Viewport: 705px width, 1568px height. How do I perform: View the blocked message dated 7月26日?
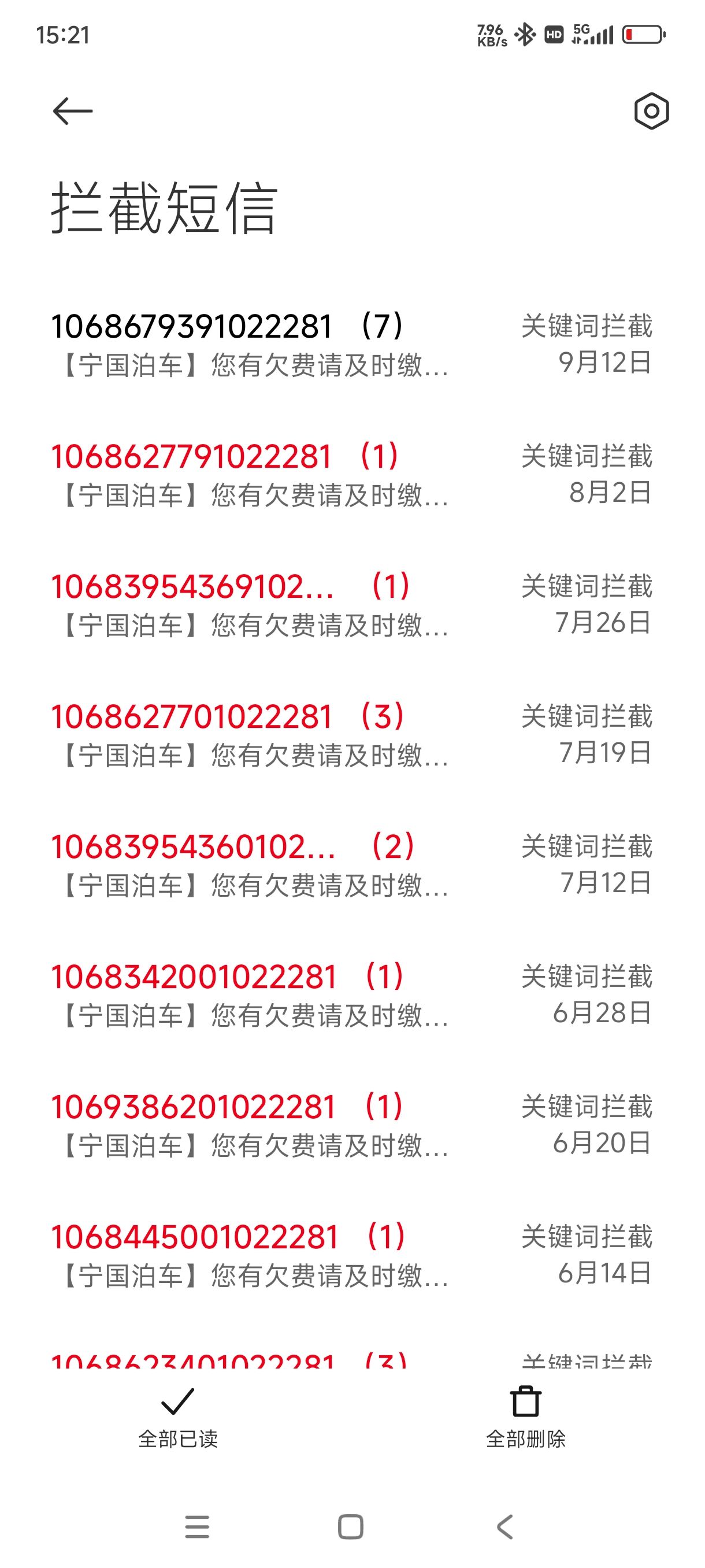coord(352,605)
